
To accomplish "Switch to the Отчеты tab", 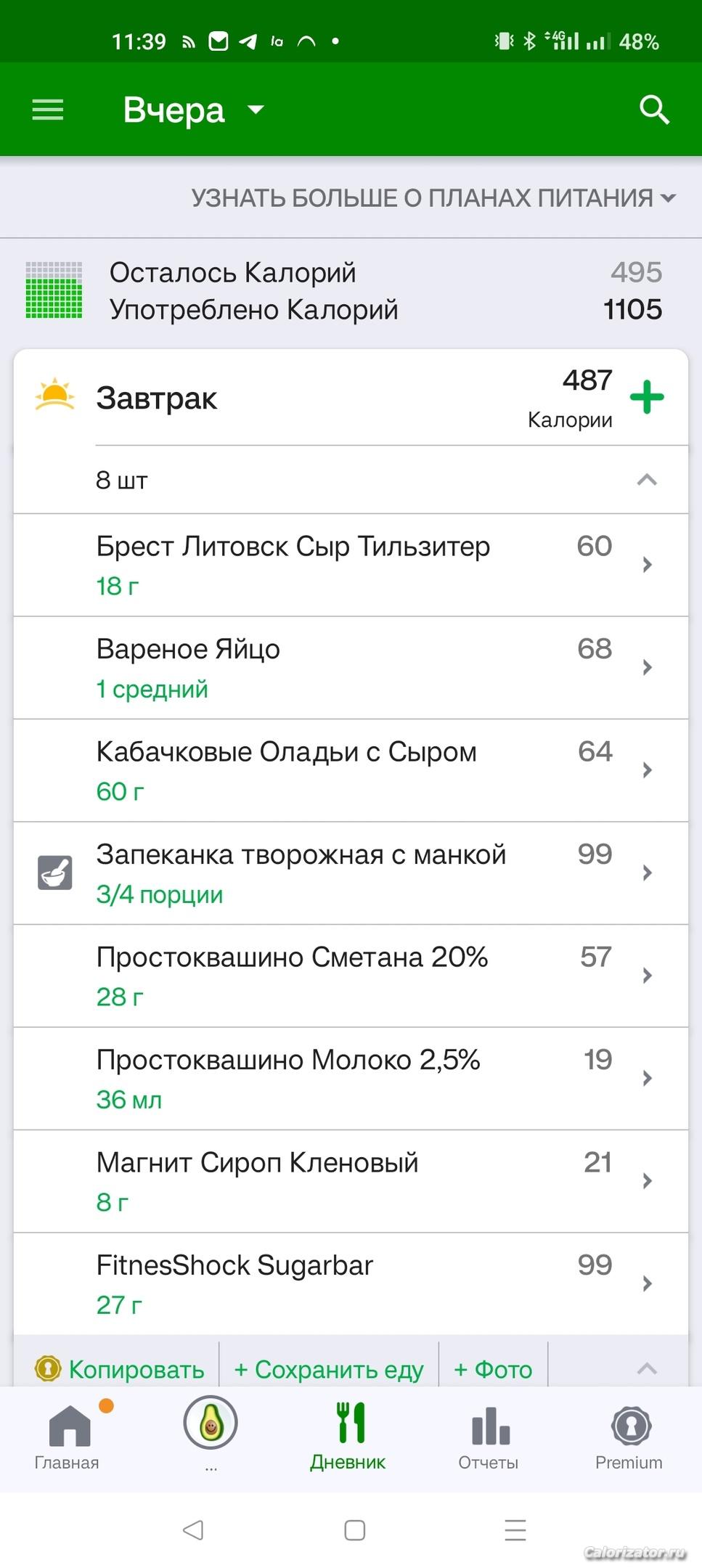I will click(x=489, y=1437).
